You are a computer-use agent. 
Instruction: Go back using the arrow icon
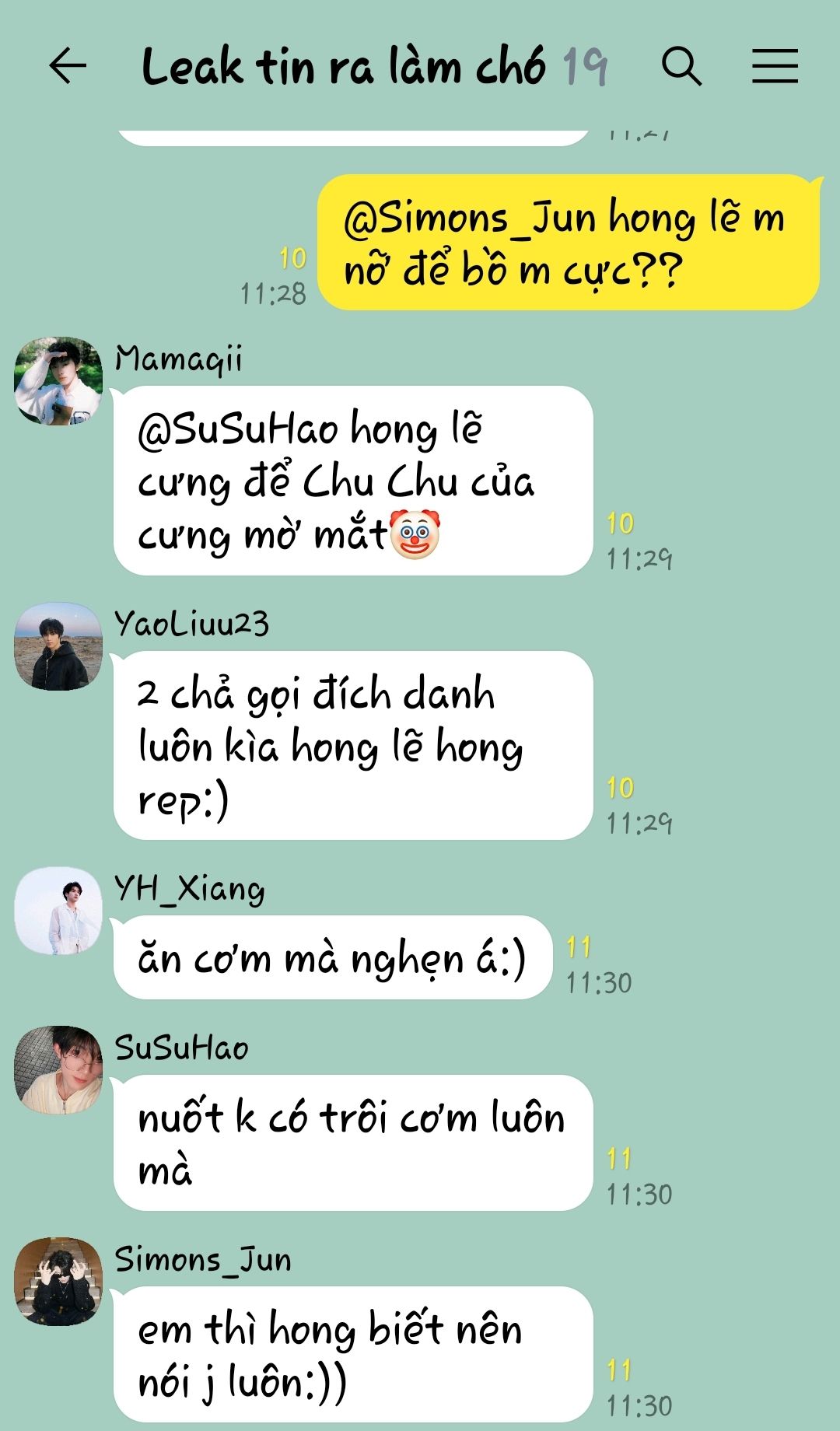tap(68, 65)
